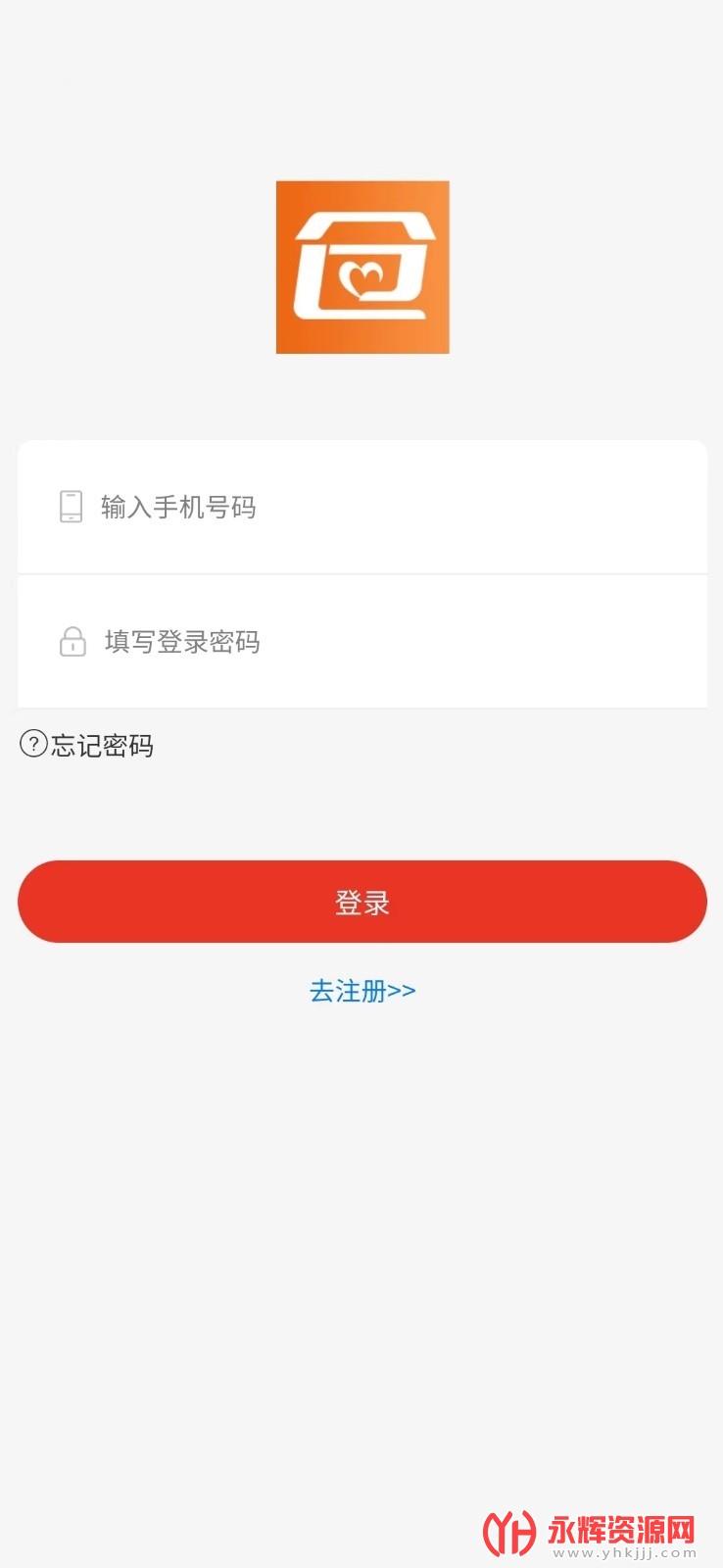Click the white login form card area
The height and width of the screenshot is (1568, 723).
click(x=361, y=574)
